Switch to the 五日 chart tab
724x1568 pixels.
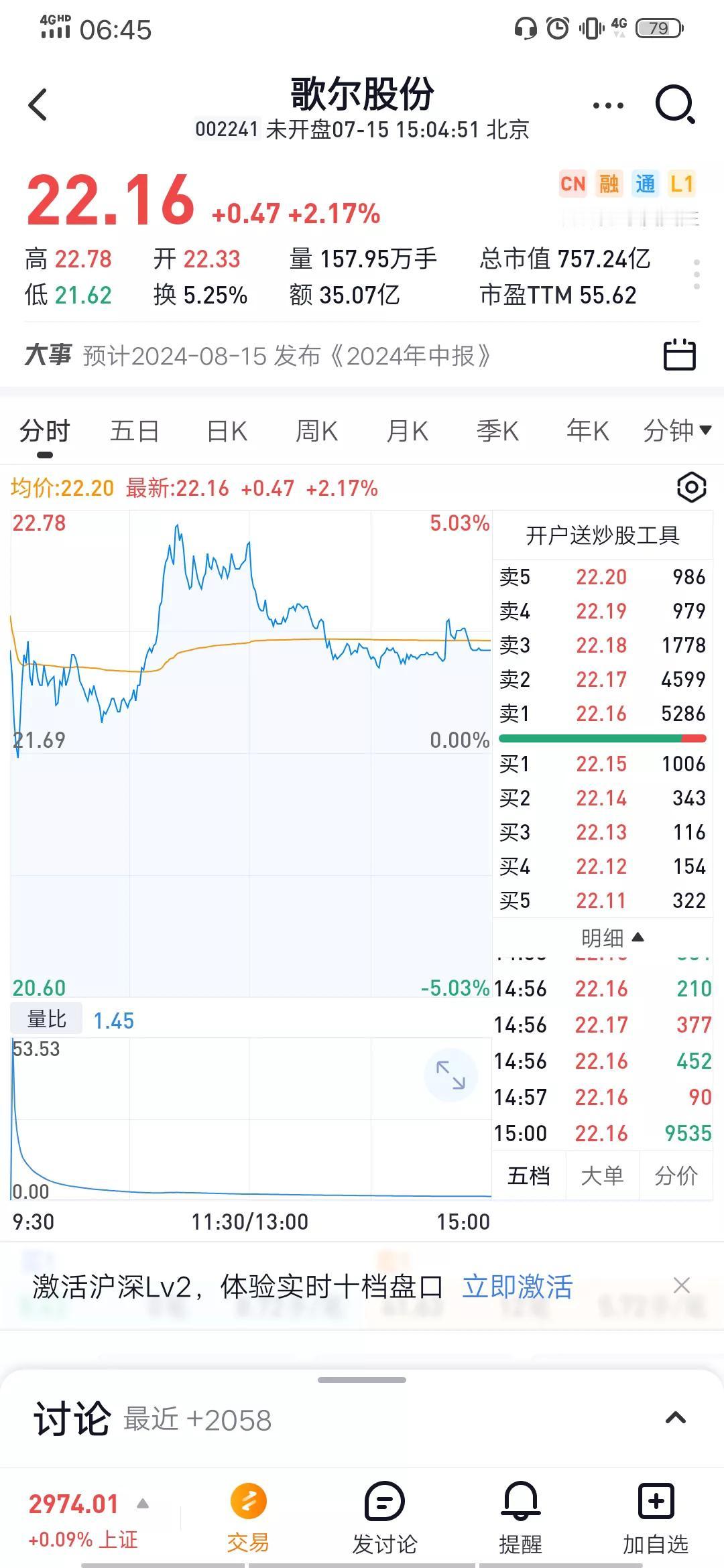pos(135,431)
